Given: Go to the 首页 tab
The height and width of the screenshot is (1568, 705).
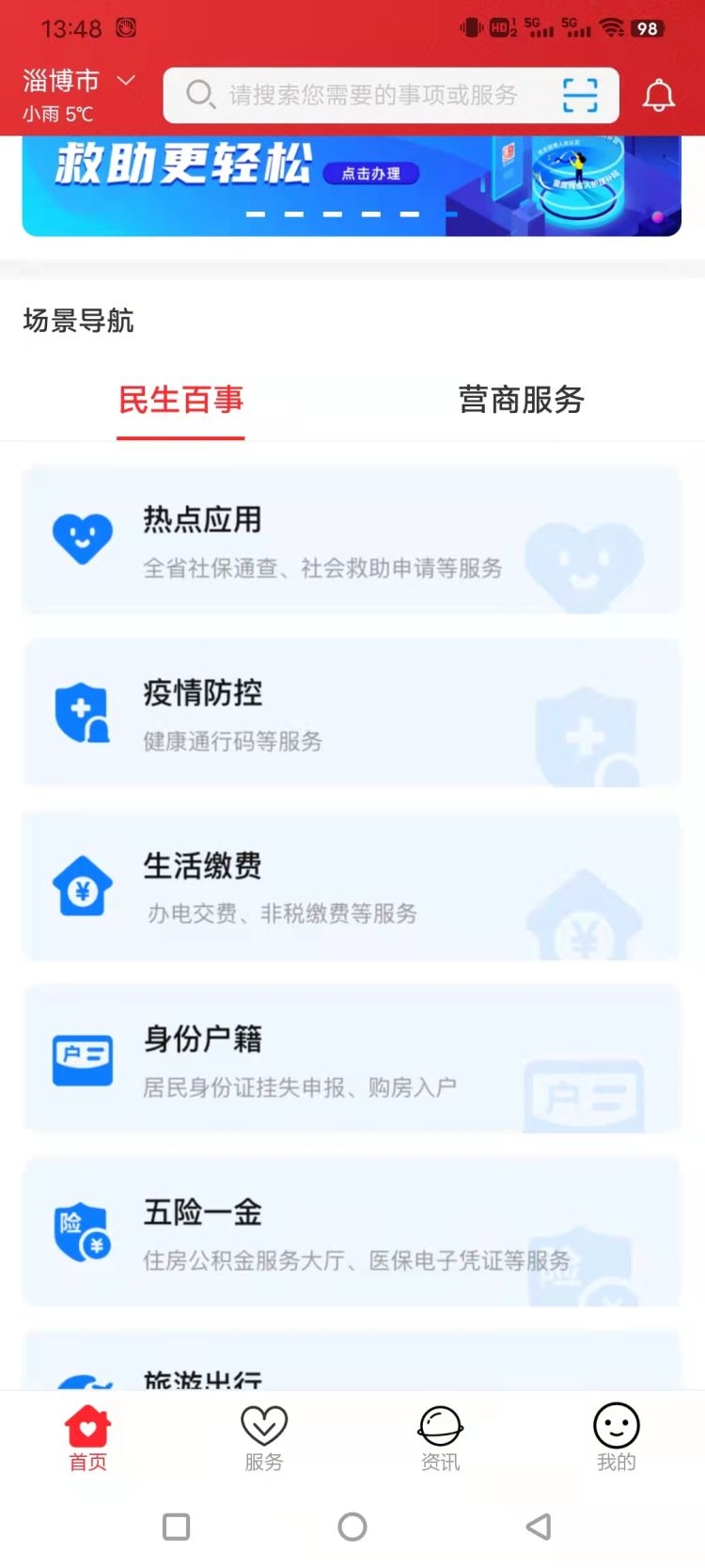Looking at the screenshot, I should point(88,1438).
